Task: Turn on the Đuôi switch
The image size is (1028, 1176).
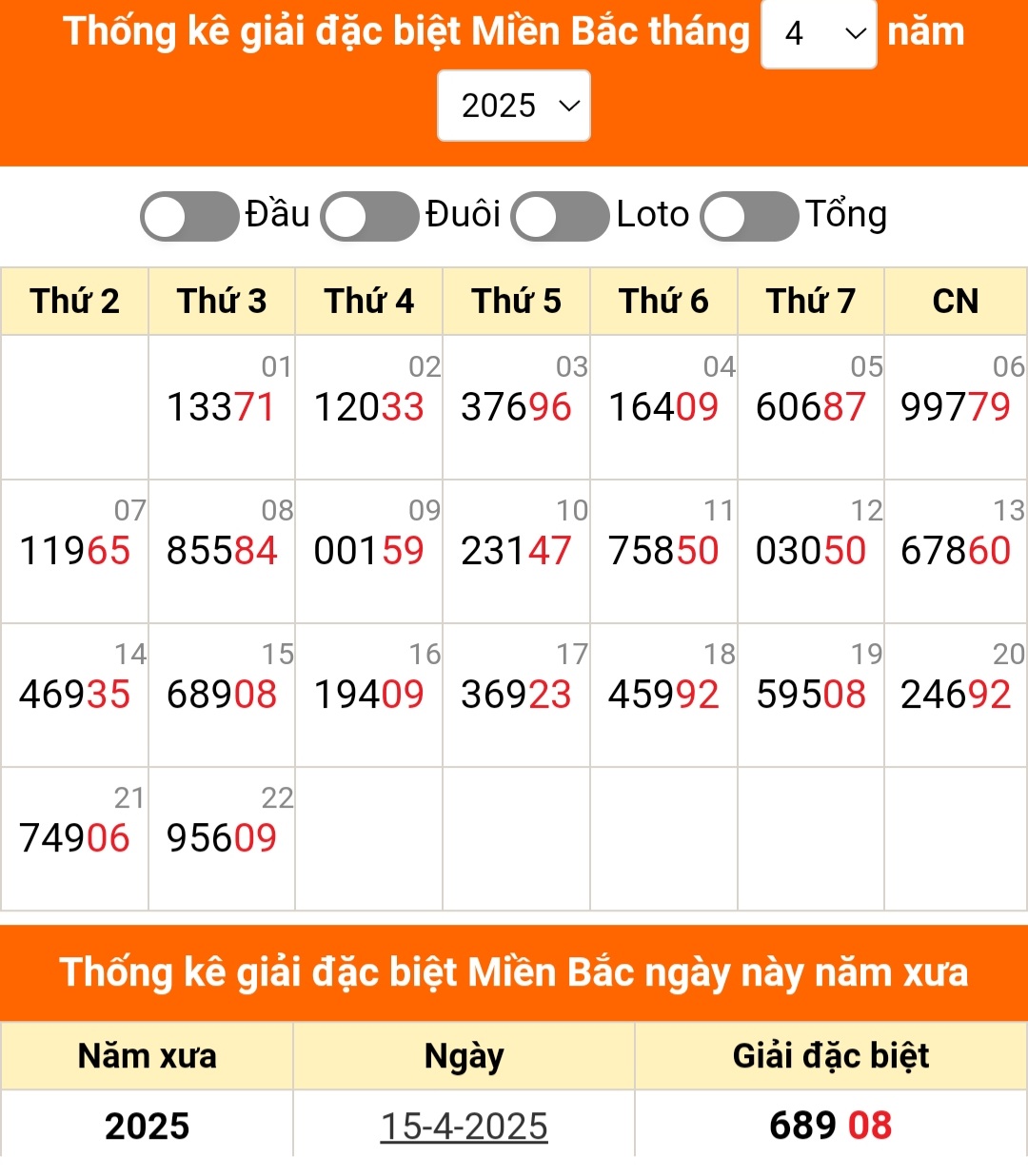Action: click(x=370, y=216)
